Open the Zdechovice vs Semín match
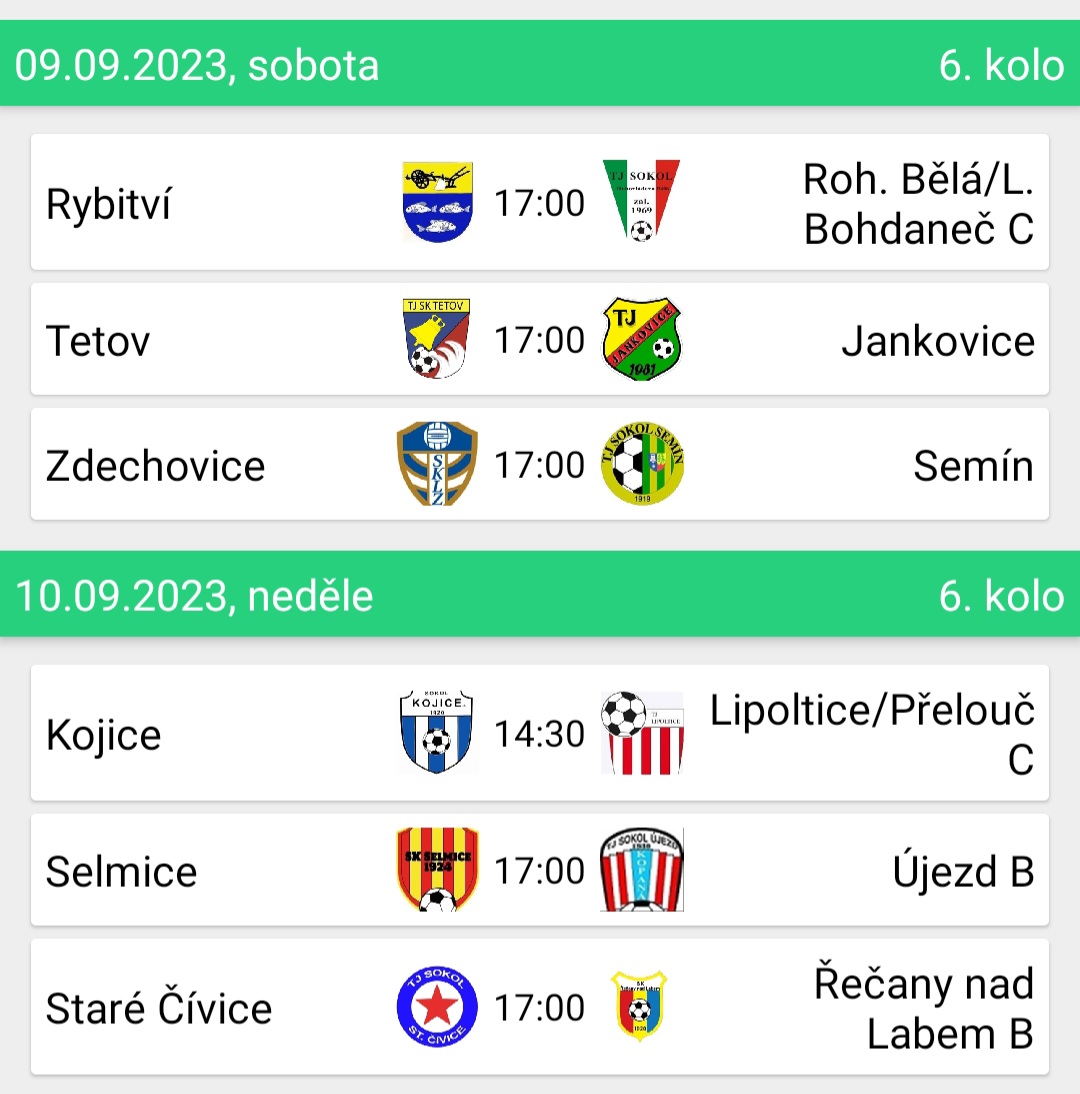This screenshot has height=1094, width=1080. coord(540,465)
